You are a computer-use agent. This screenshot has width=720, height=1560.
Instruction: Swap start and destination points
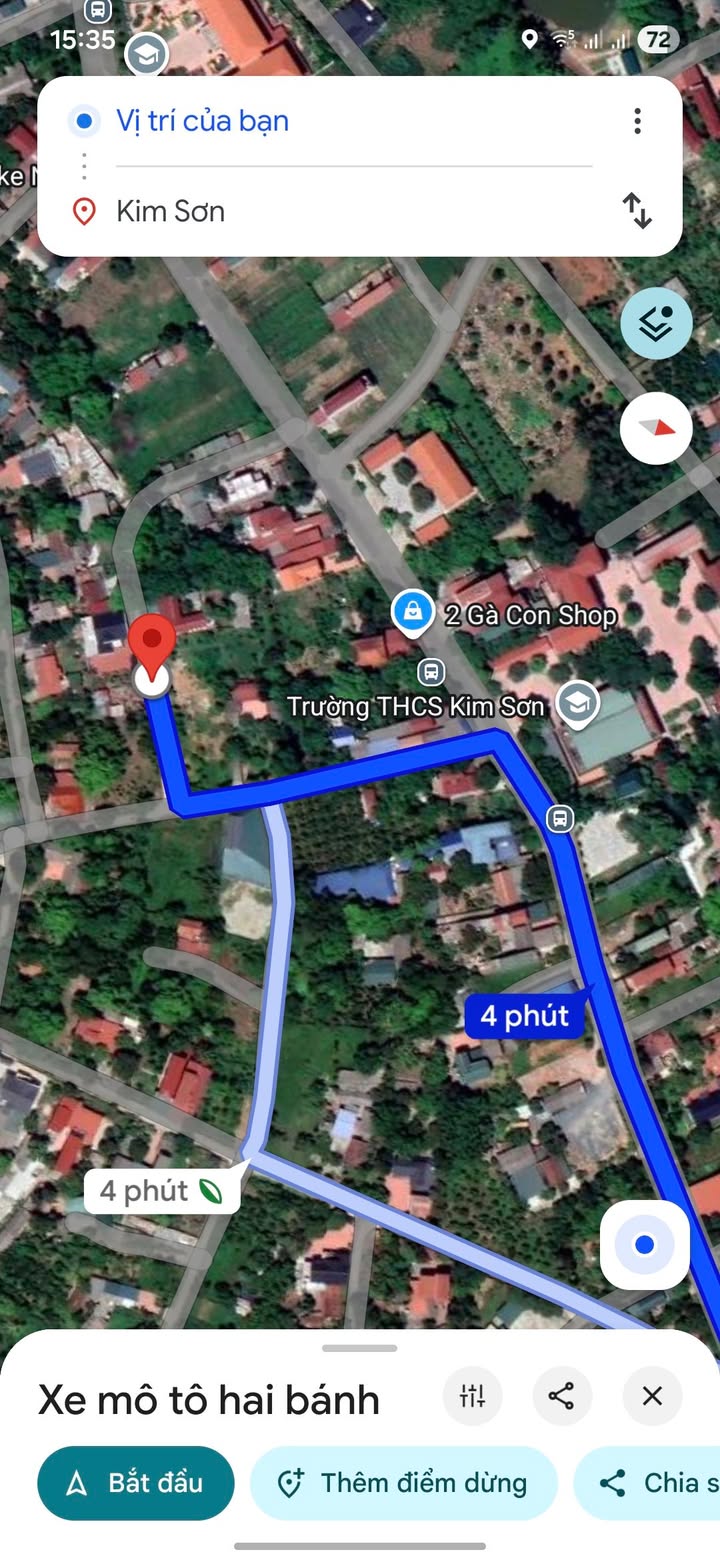pos(637,211)
